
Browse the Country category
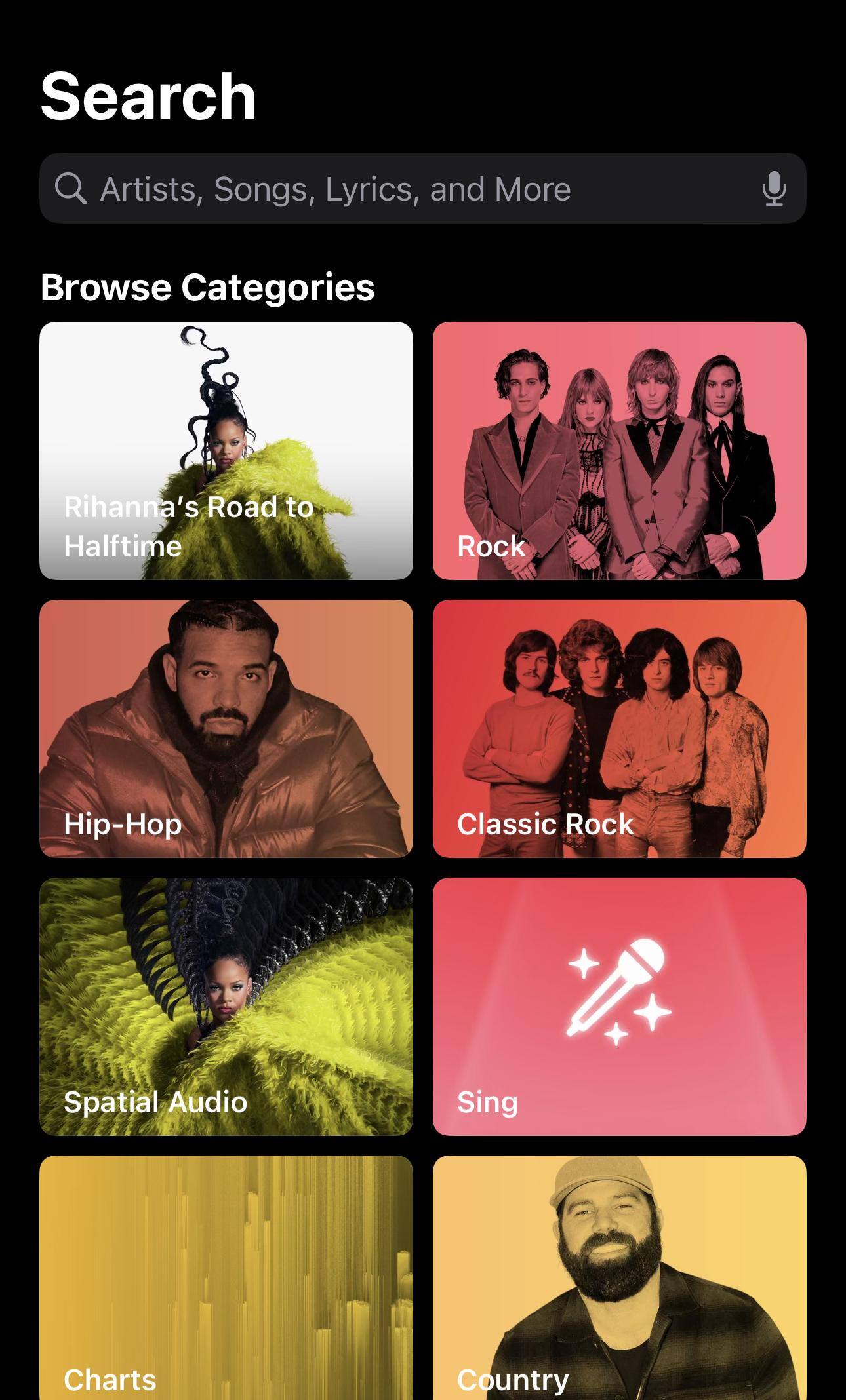tap(619, 1278)
